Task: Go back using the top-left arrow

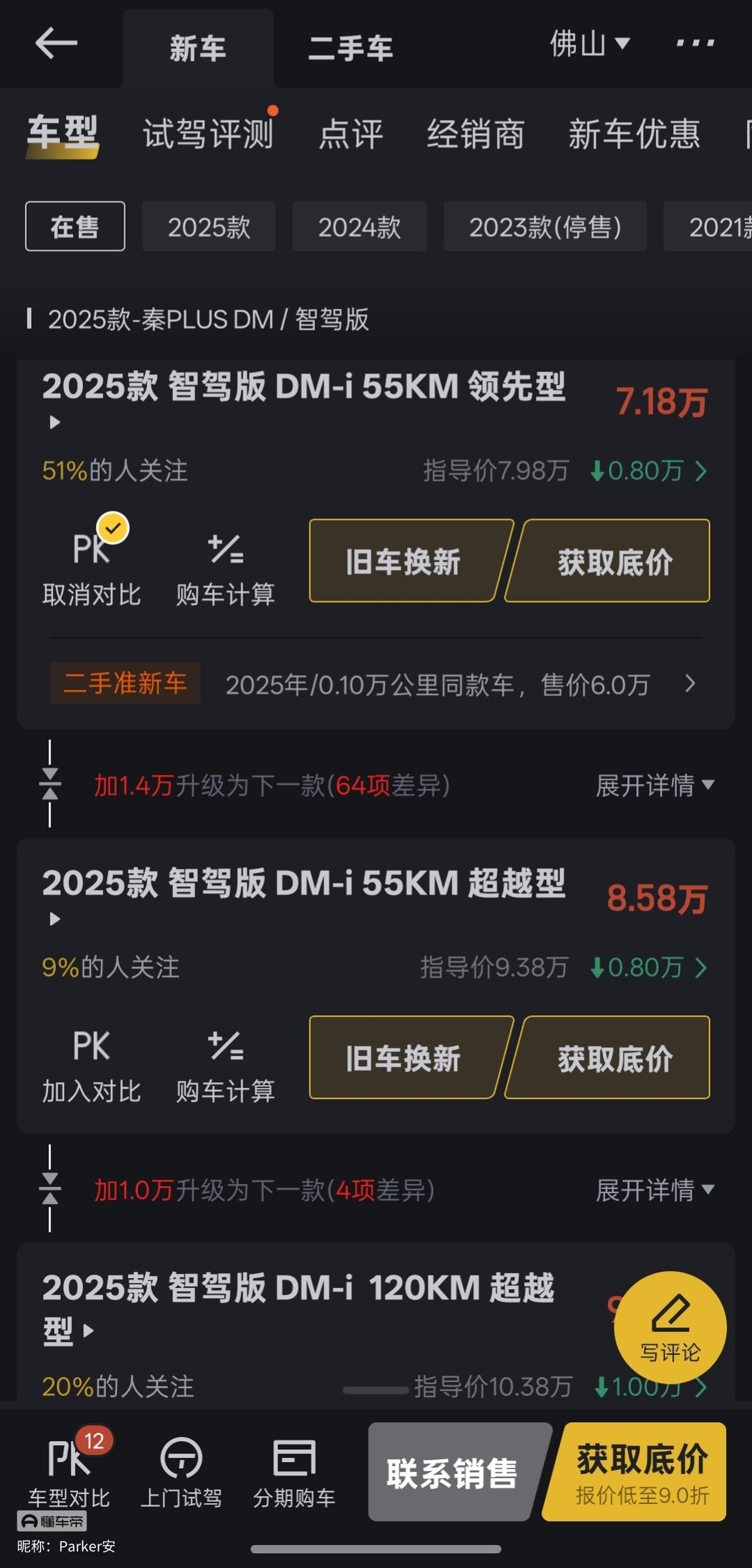Action: (x=56, y=43)
